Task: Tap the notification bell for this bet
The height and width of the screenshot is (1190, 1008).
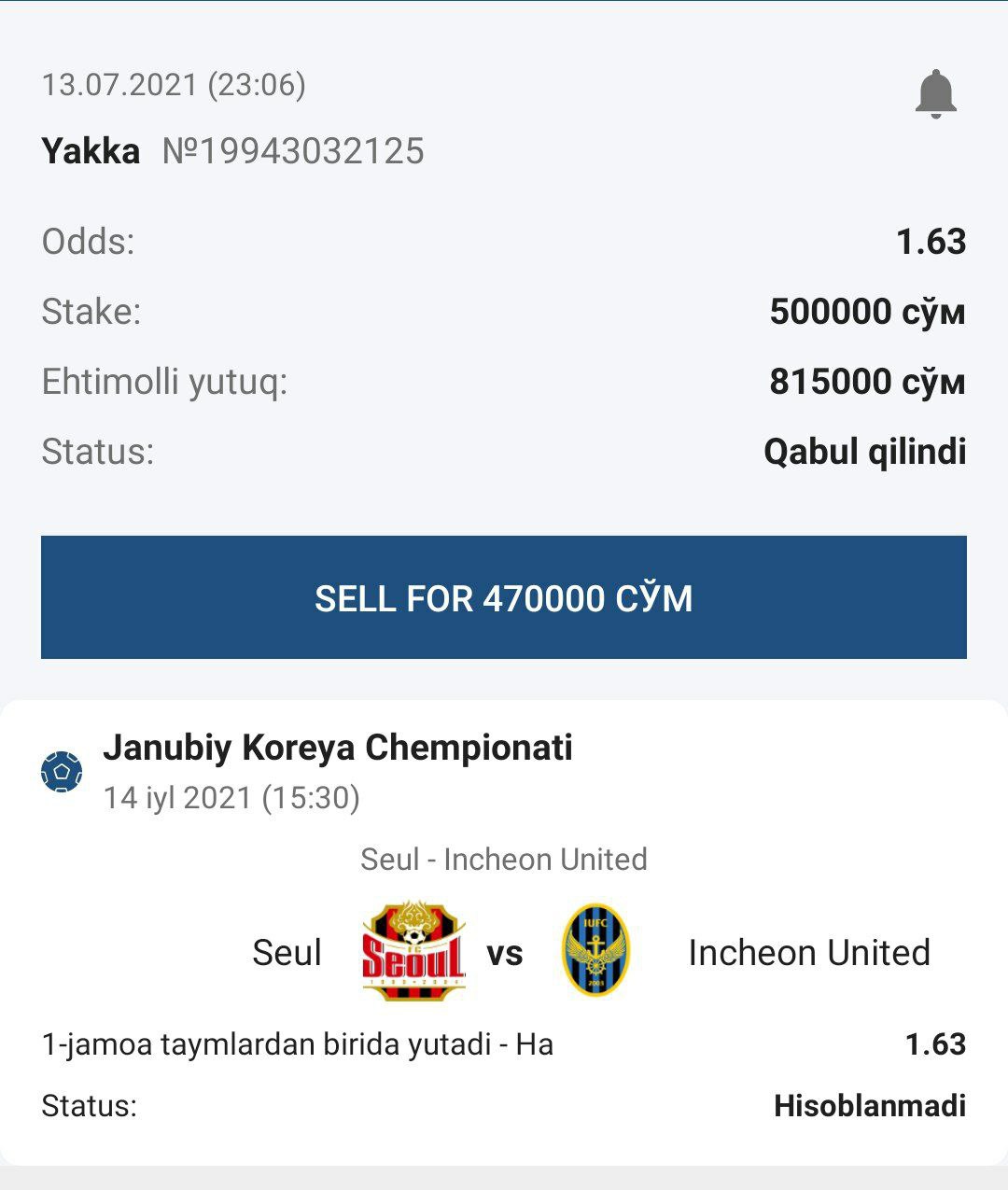Action: (x=935, y=94)
